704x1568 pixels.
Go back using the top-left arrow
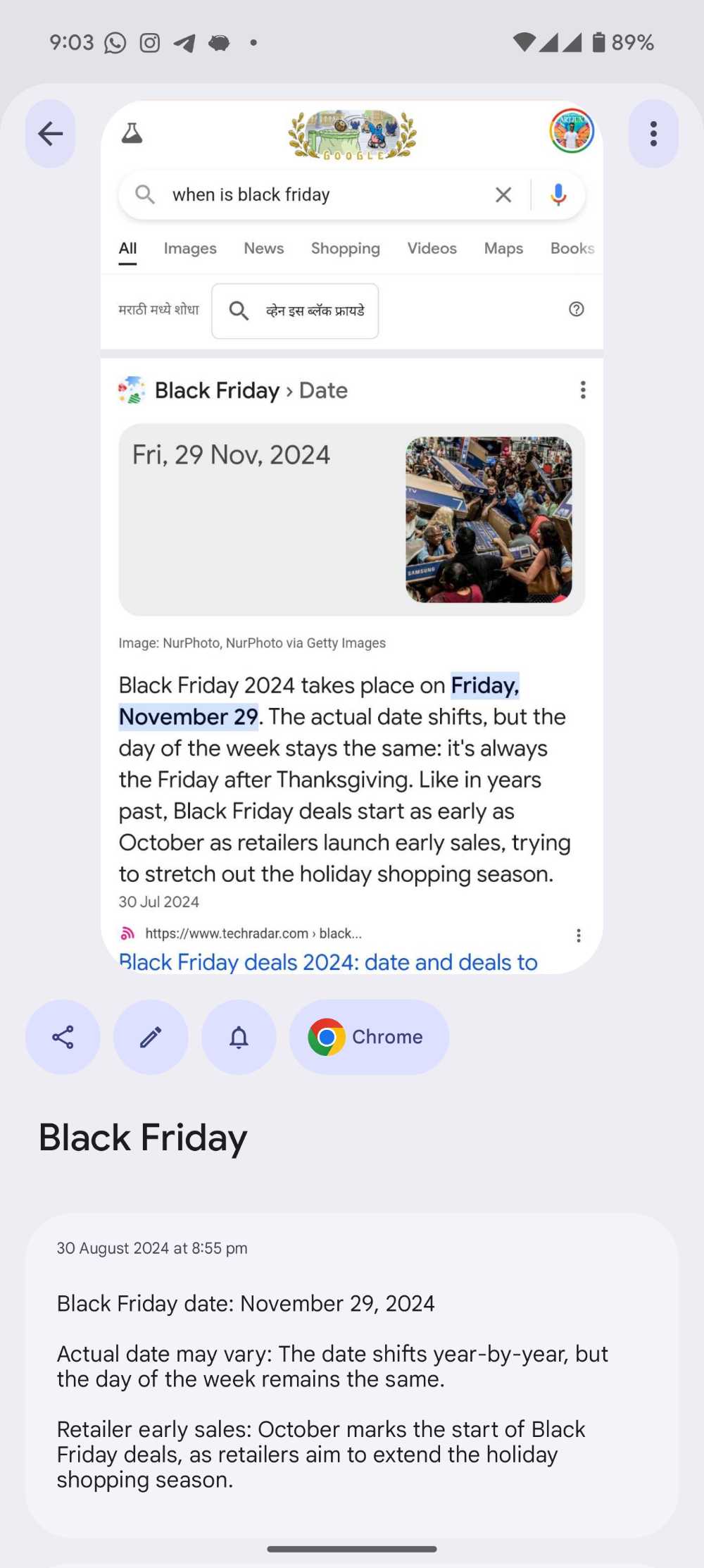click(x=51, y=134)
